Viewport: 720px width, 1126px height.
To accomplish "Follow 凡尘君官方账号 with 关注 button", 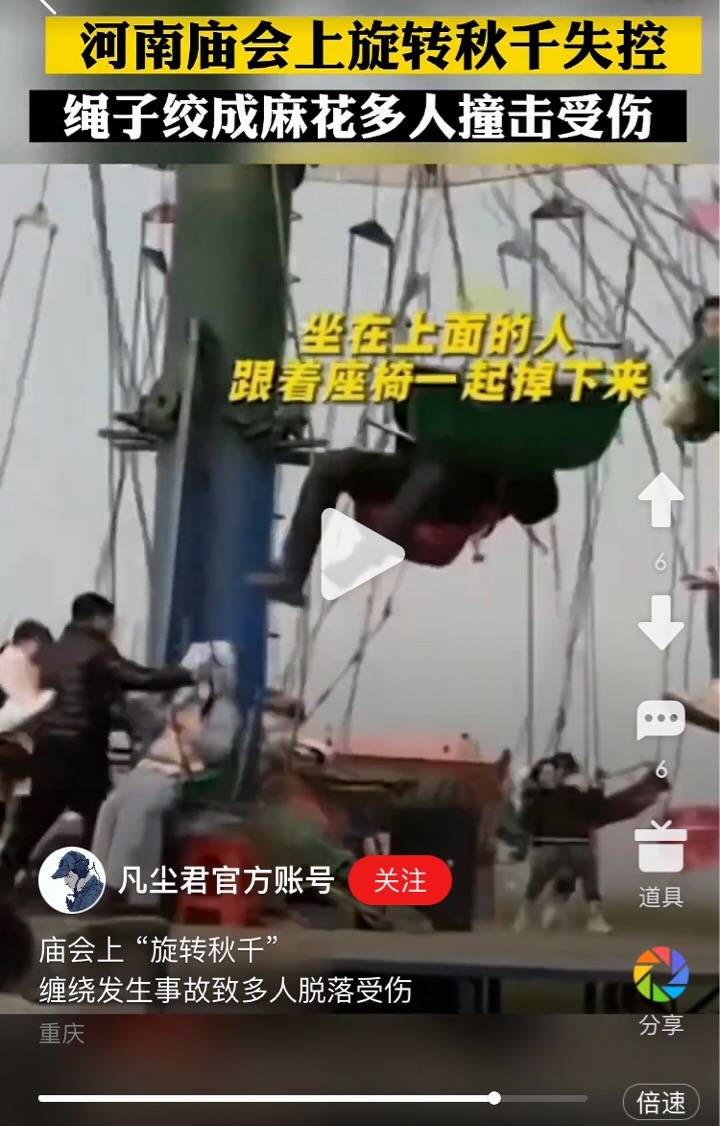I will point(400,880).
